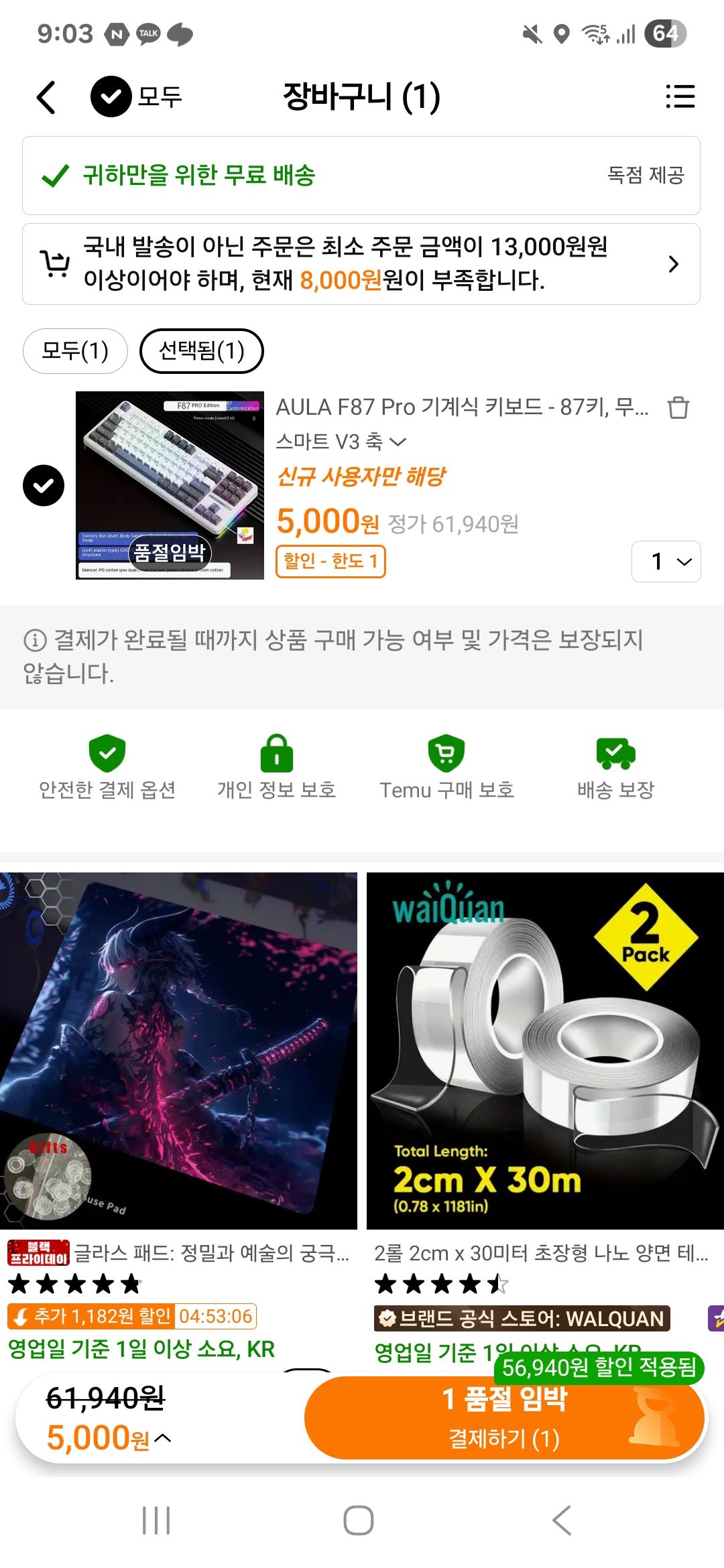Select the 선택됨(1) filter tab
Viewport: 724px width, 1568px height.
202,350
